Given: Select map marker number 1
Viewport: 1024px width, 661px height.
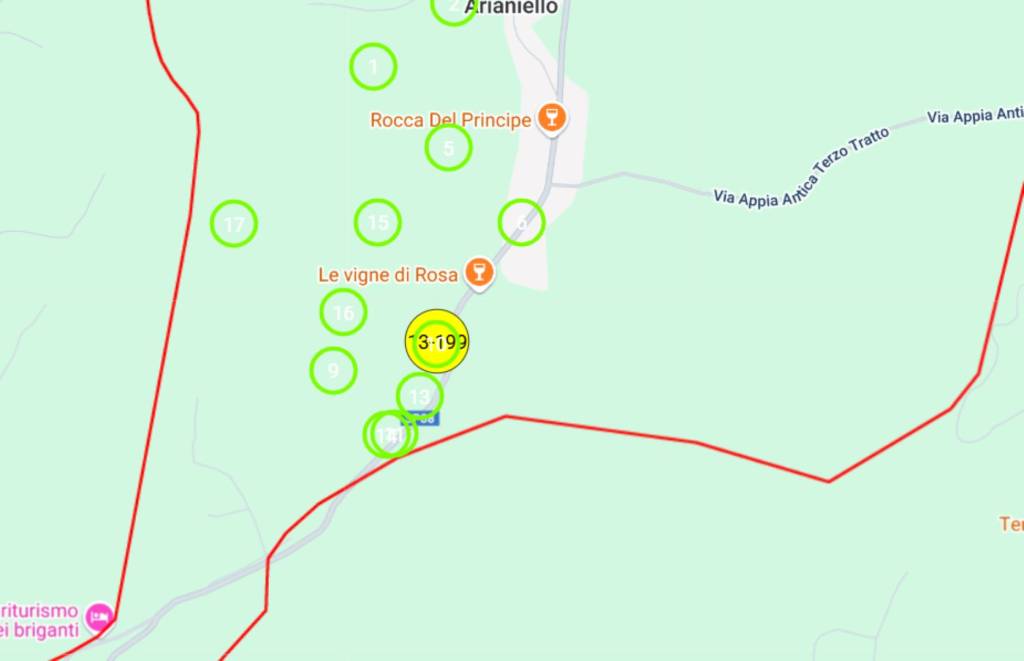Looking at the screenshot, I should pos(373,67).
